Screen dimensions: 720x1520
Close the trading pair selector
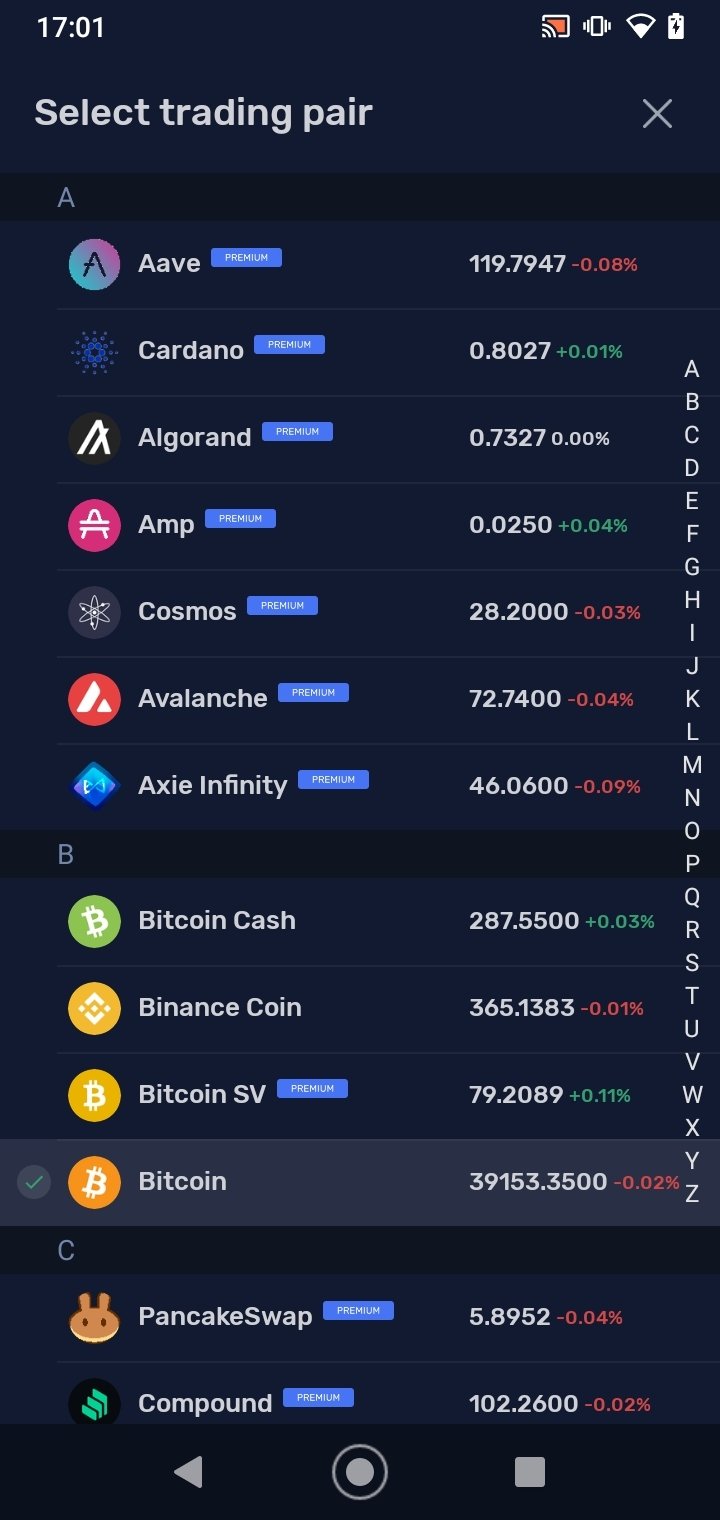pos(657,114)
